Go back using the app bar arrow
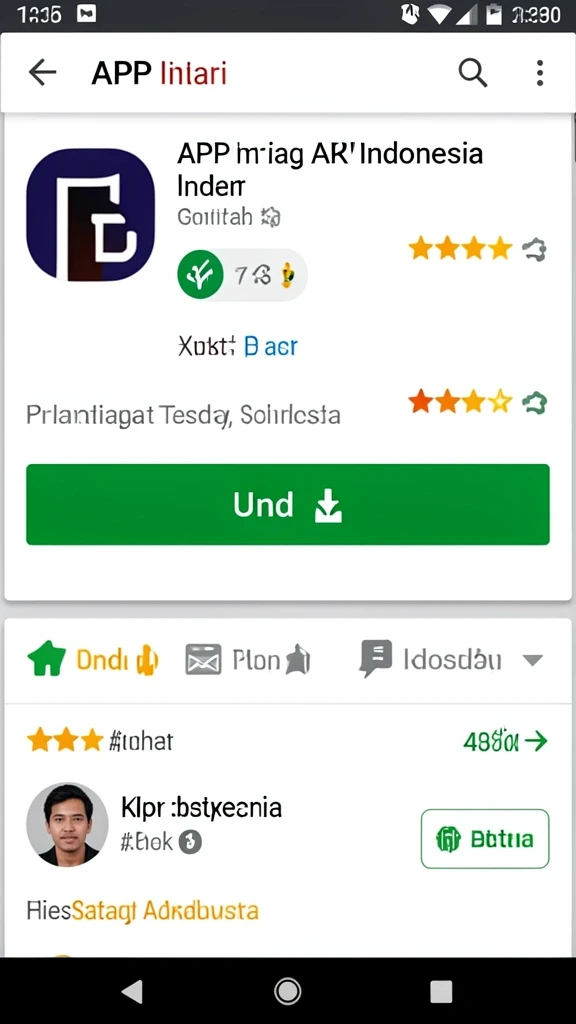This screenshot has width=576, height=1024. pos(42,72)
